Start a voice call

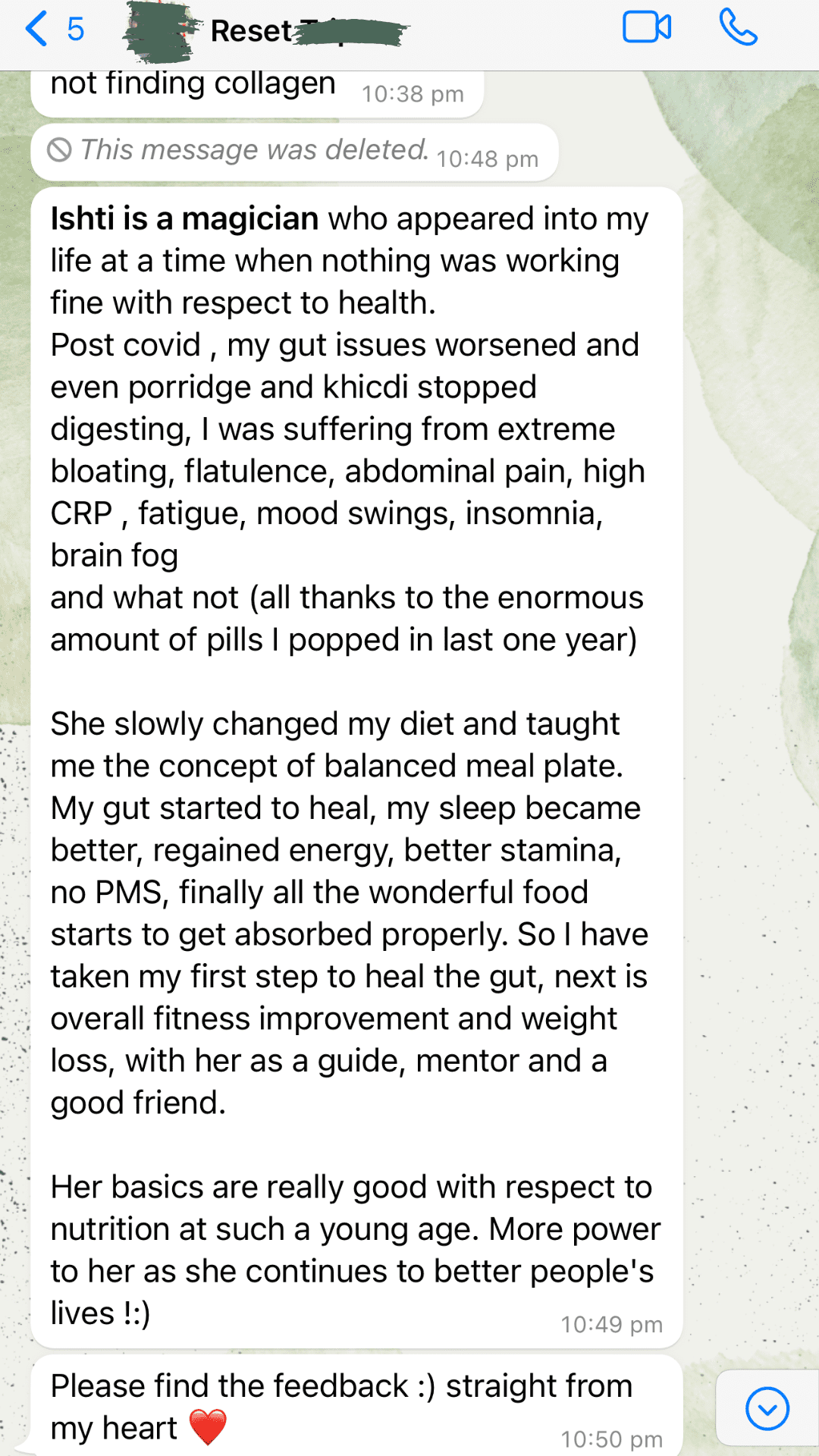[737, 28]
